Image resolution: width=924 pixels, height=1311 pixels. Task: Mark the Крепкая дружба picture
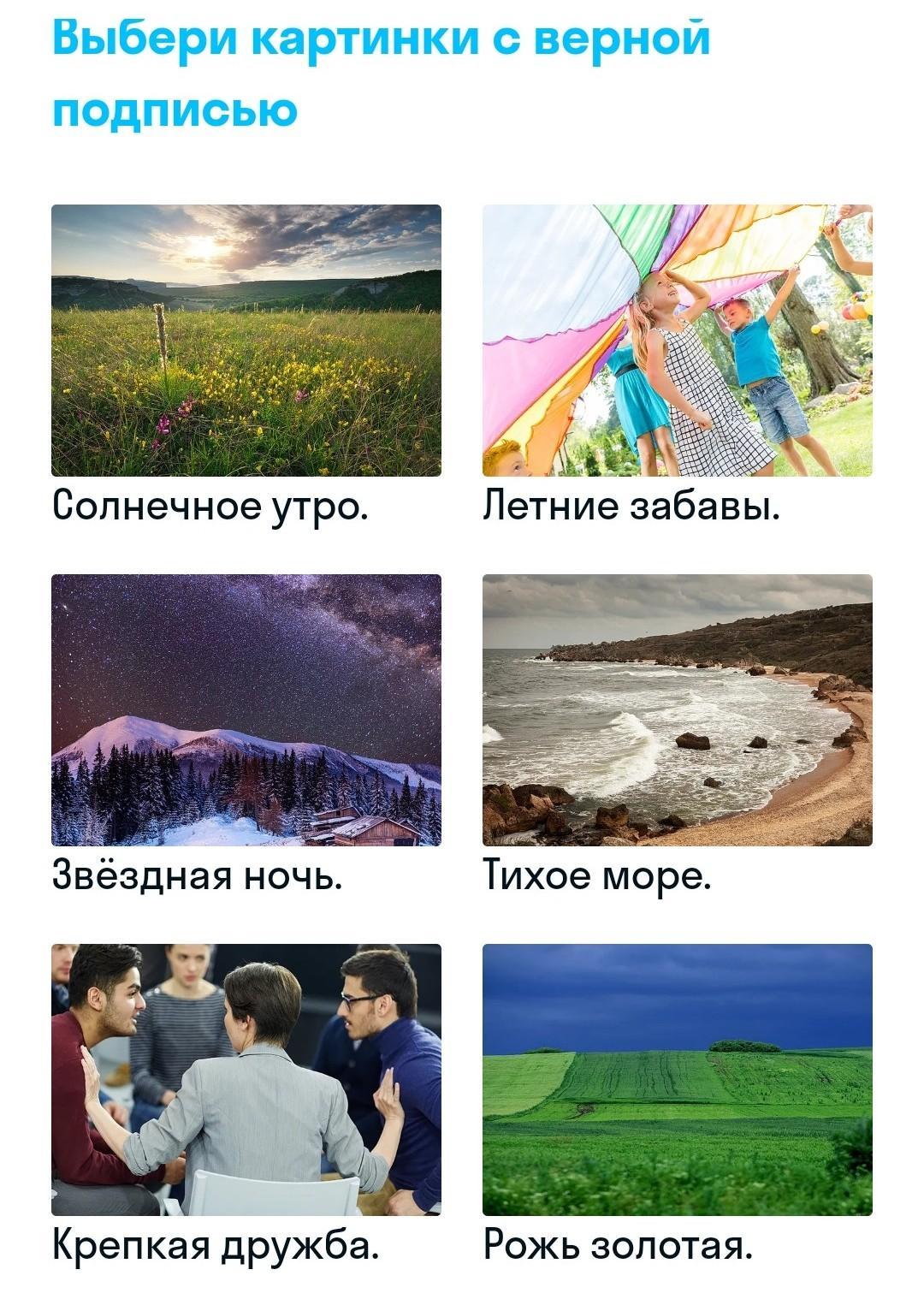(x=246, y=1079)
